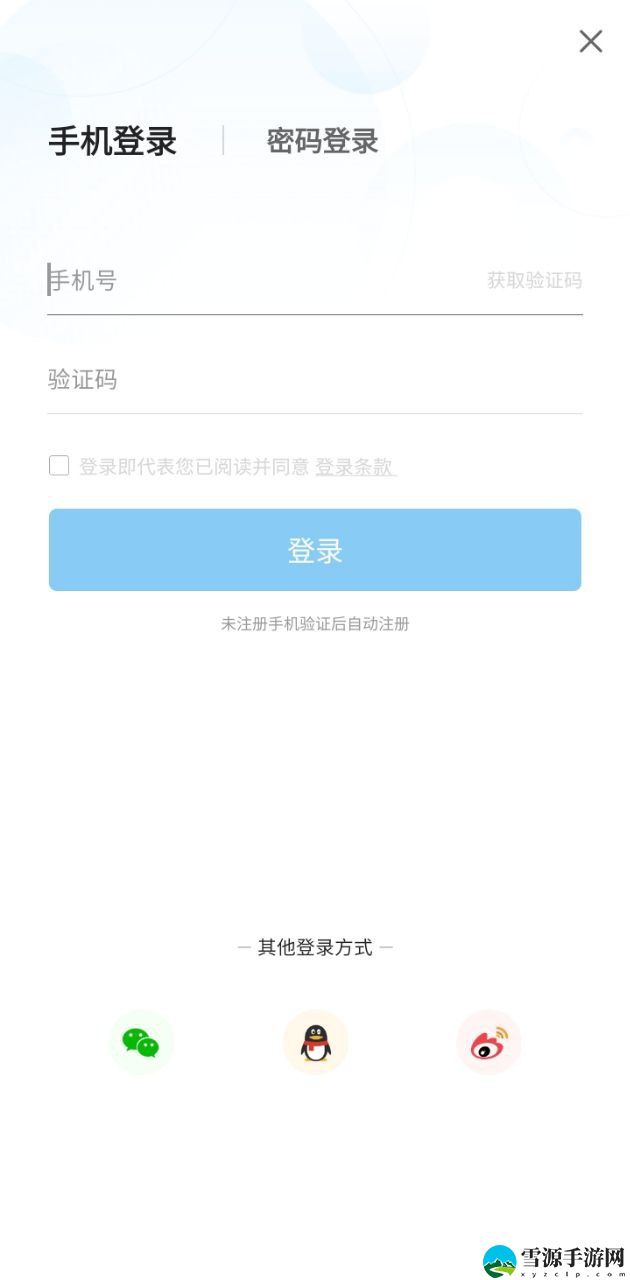This screenshot has height=1280, width=630.
Task: Close the login screen
Action: pos(591,41)
